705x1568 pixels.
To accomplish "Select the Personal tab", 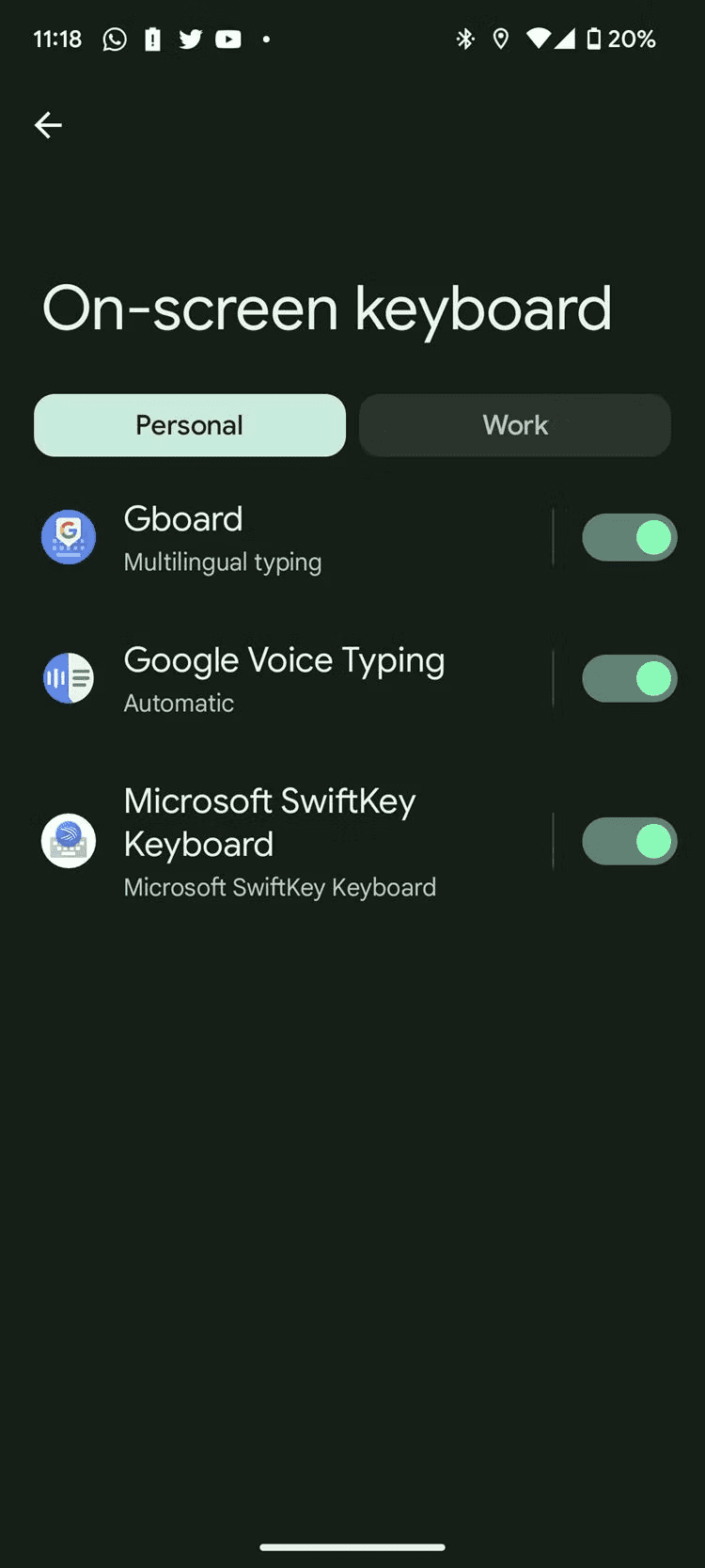I will coord(189,425).
